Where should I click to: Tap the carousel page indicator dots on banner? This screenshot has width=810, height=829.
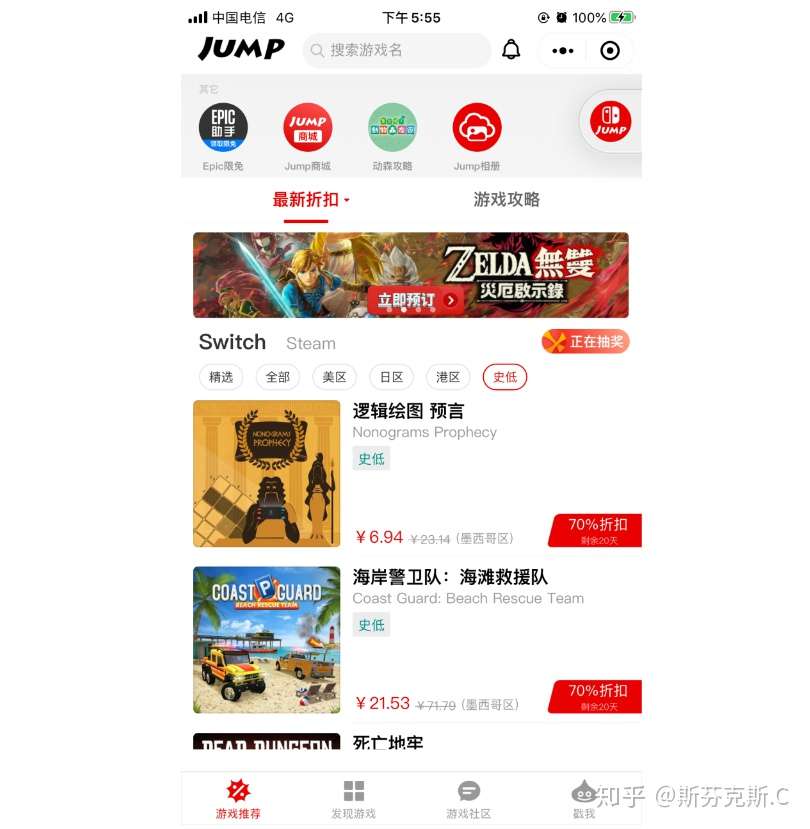(410, 310)
